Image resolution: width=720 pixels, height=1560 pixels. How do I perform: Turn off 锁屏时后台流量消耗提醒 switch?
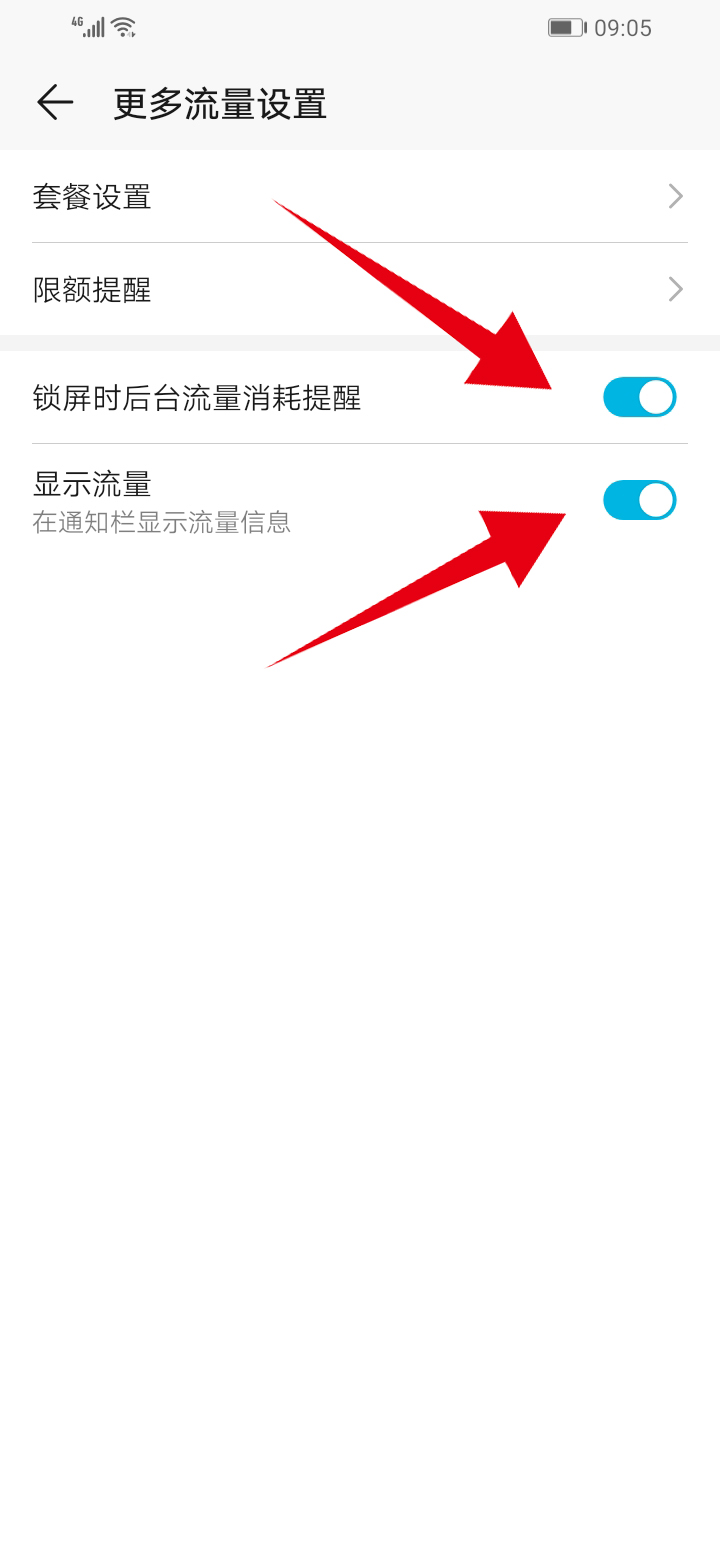pyautogui.click(x=639, y=397)
